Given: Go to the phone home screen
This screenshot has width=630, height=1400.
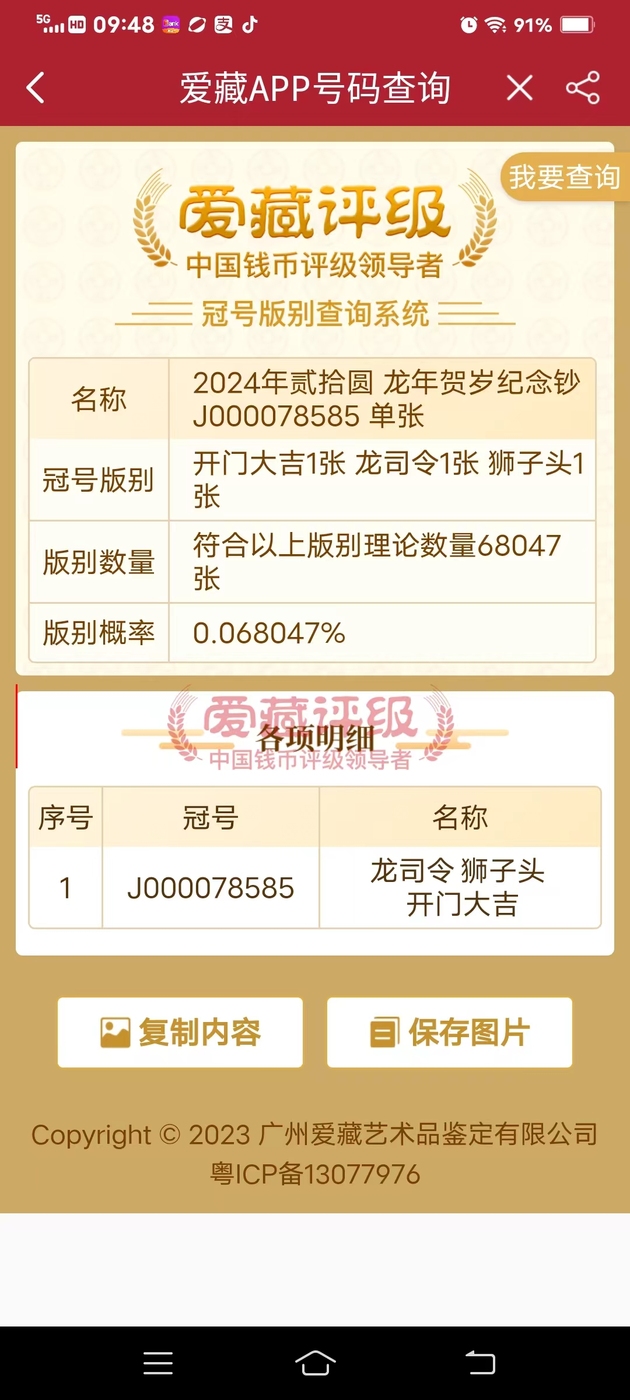Looking at the screenshot, I should point(315,1362).
